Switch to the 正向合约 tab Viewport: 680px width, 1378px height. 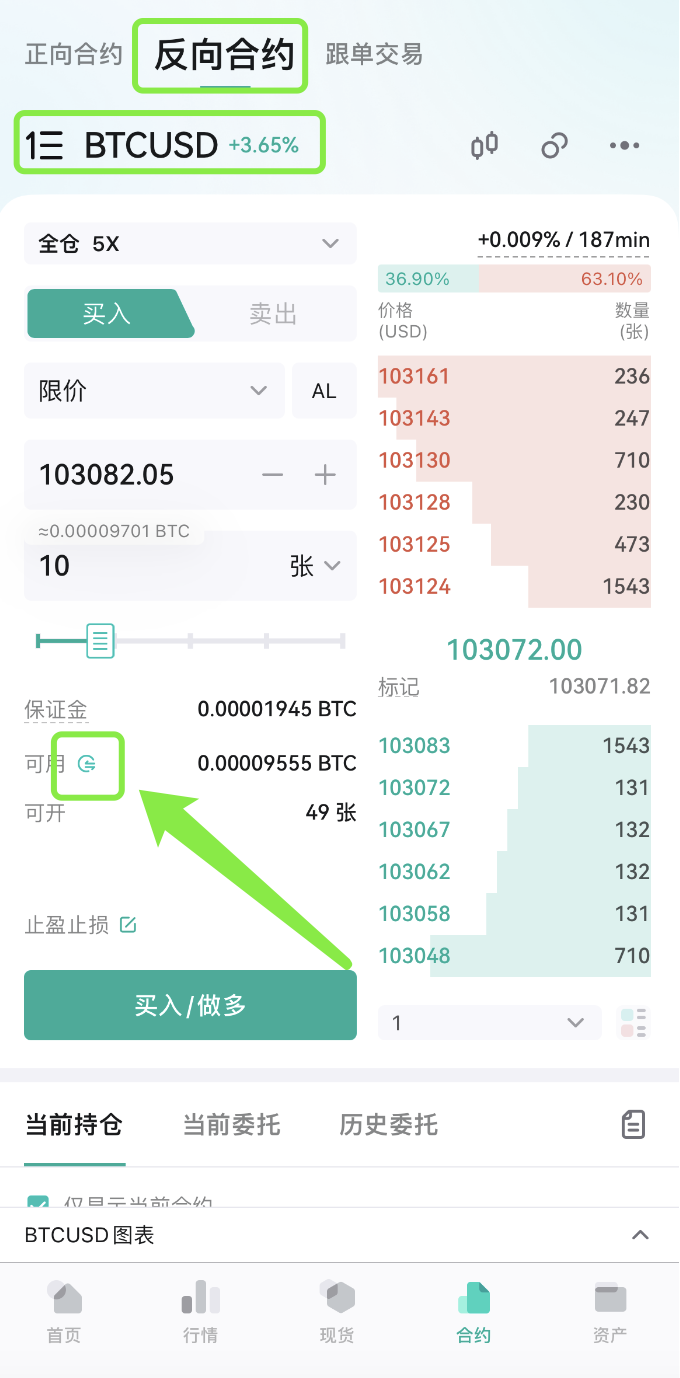(x=73, y=53)
